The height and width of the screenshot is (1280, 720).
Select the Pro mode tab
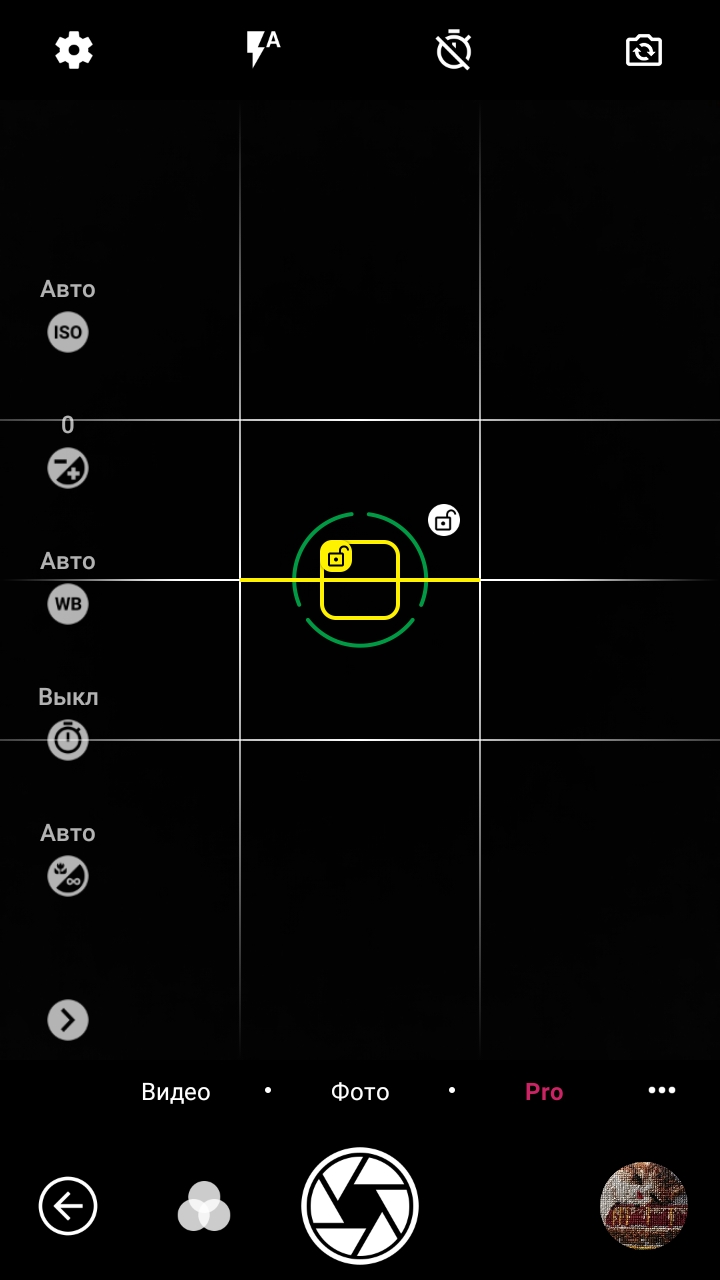click(x=544, y=1092)
